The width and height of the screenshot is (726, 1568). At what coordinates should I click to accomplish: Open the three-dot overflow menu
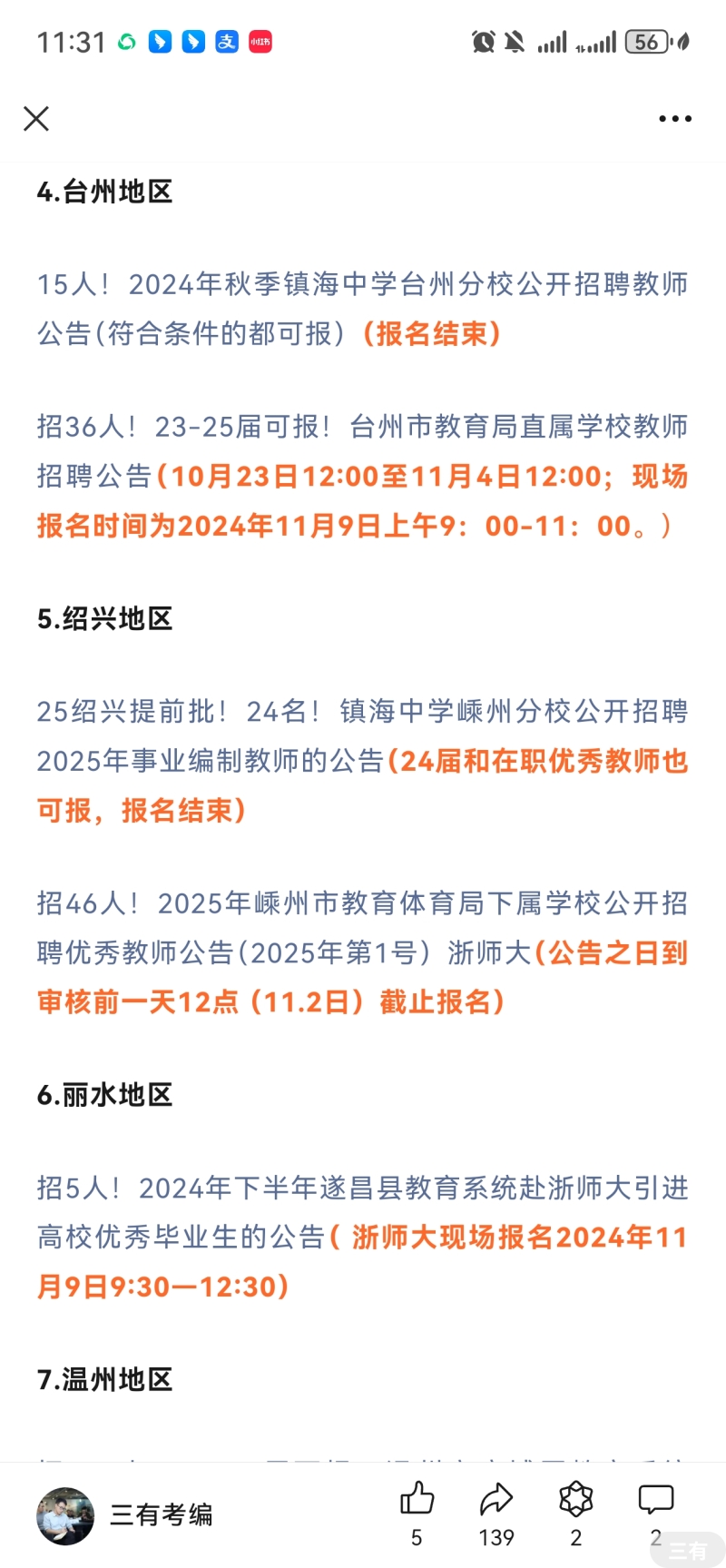(x=675, y=118)
